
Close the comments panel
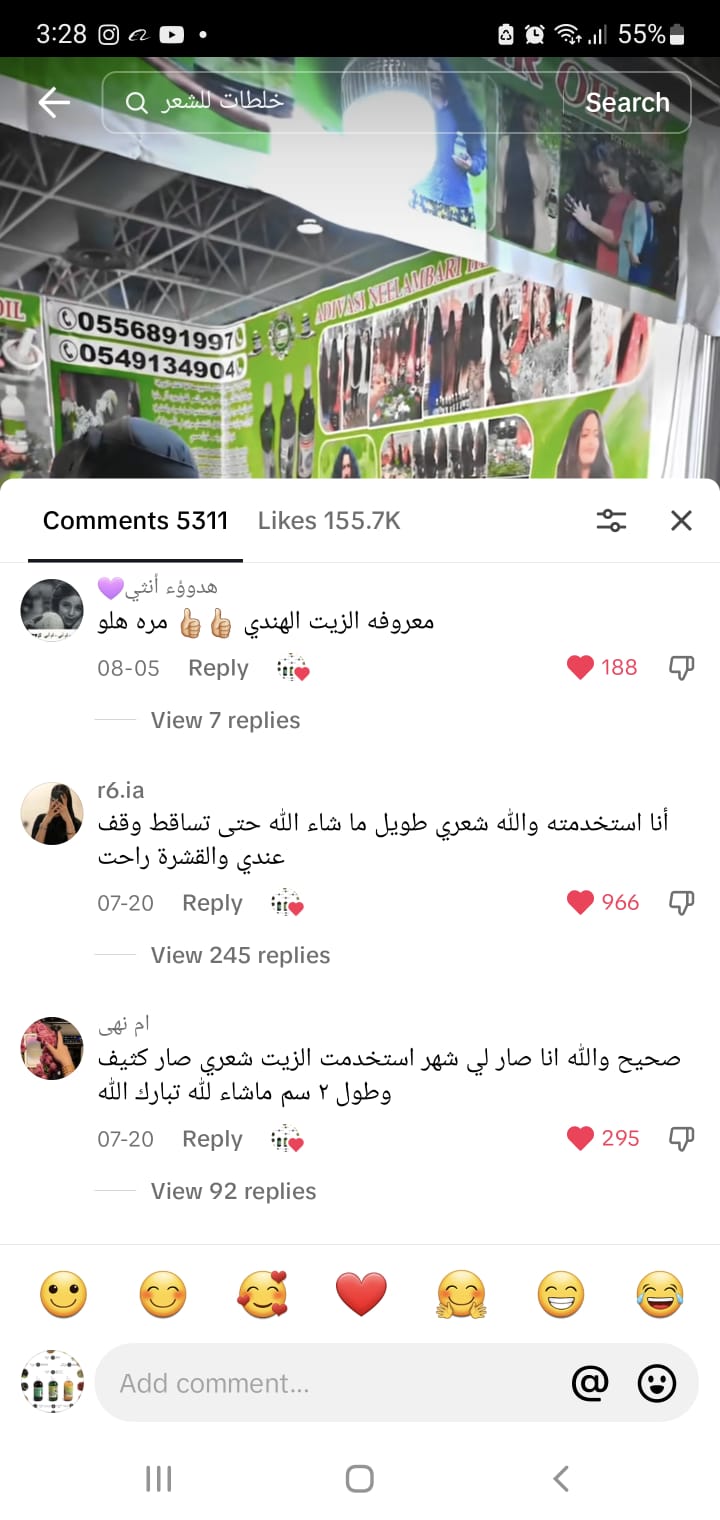[681, 520]
